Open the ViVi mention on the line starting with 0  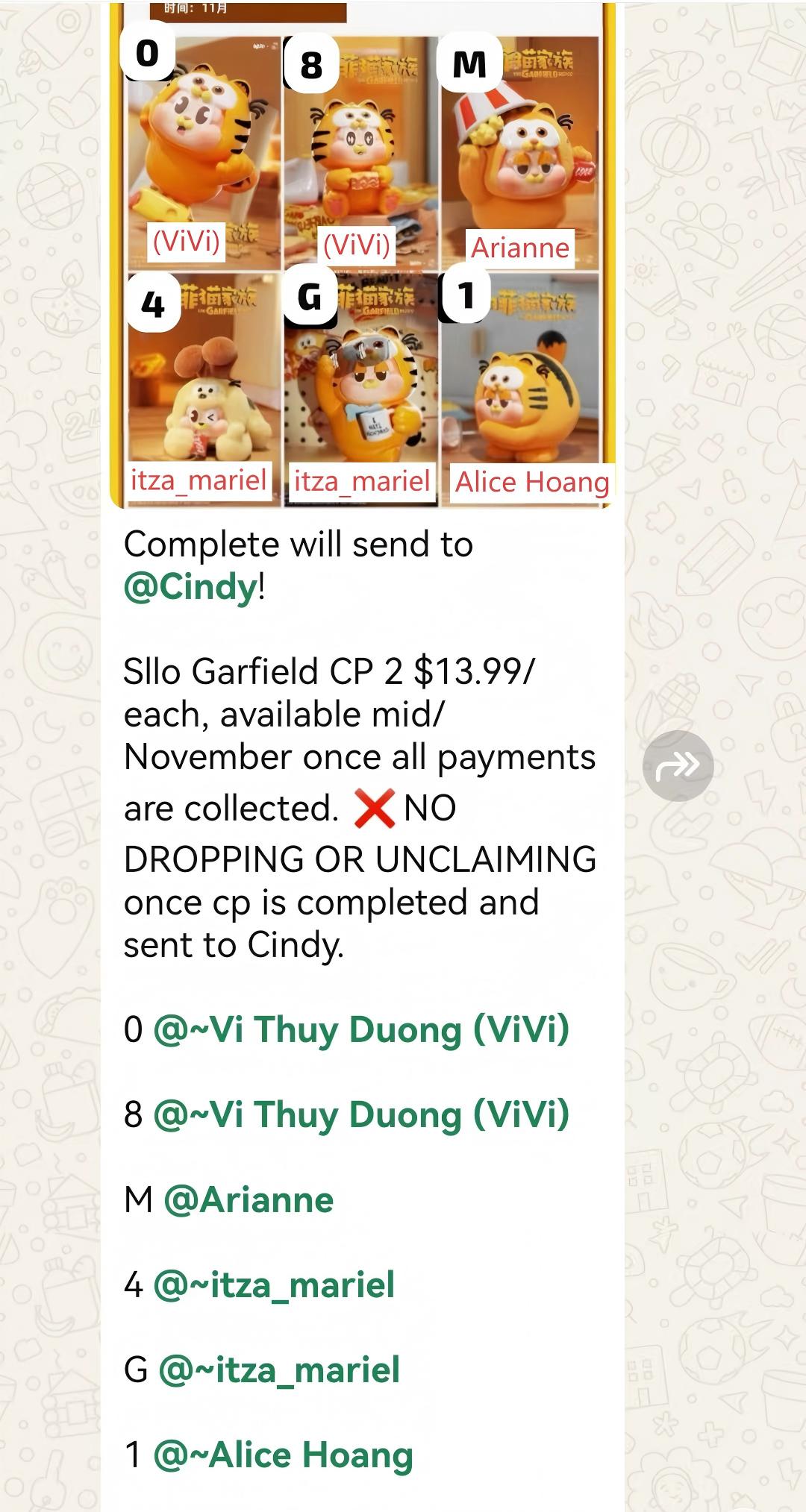tap(360, 1030)
